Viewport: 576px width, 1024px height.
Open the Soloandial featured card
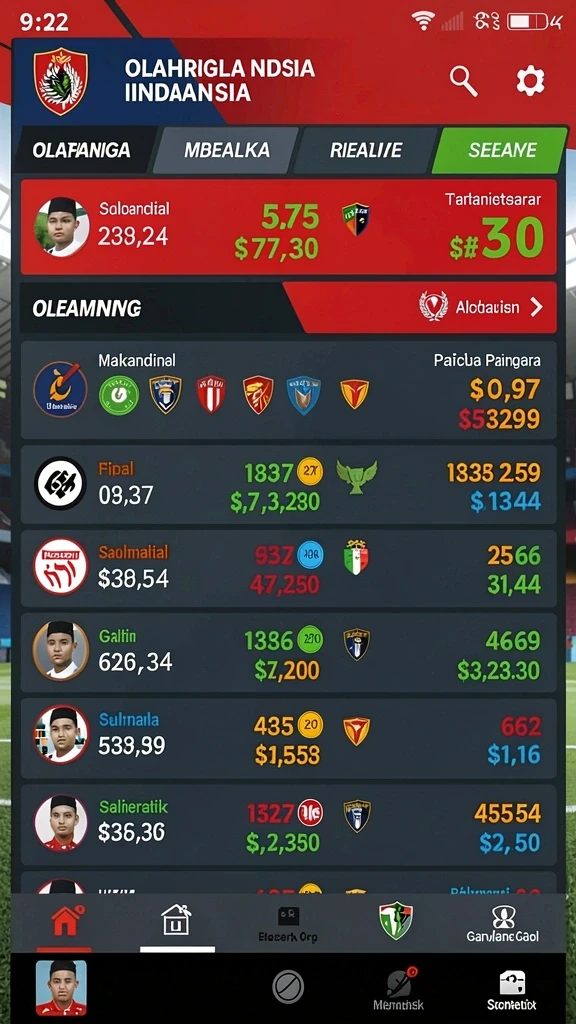[x=288, y=227]
